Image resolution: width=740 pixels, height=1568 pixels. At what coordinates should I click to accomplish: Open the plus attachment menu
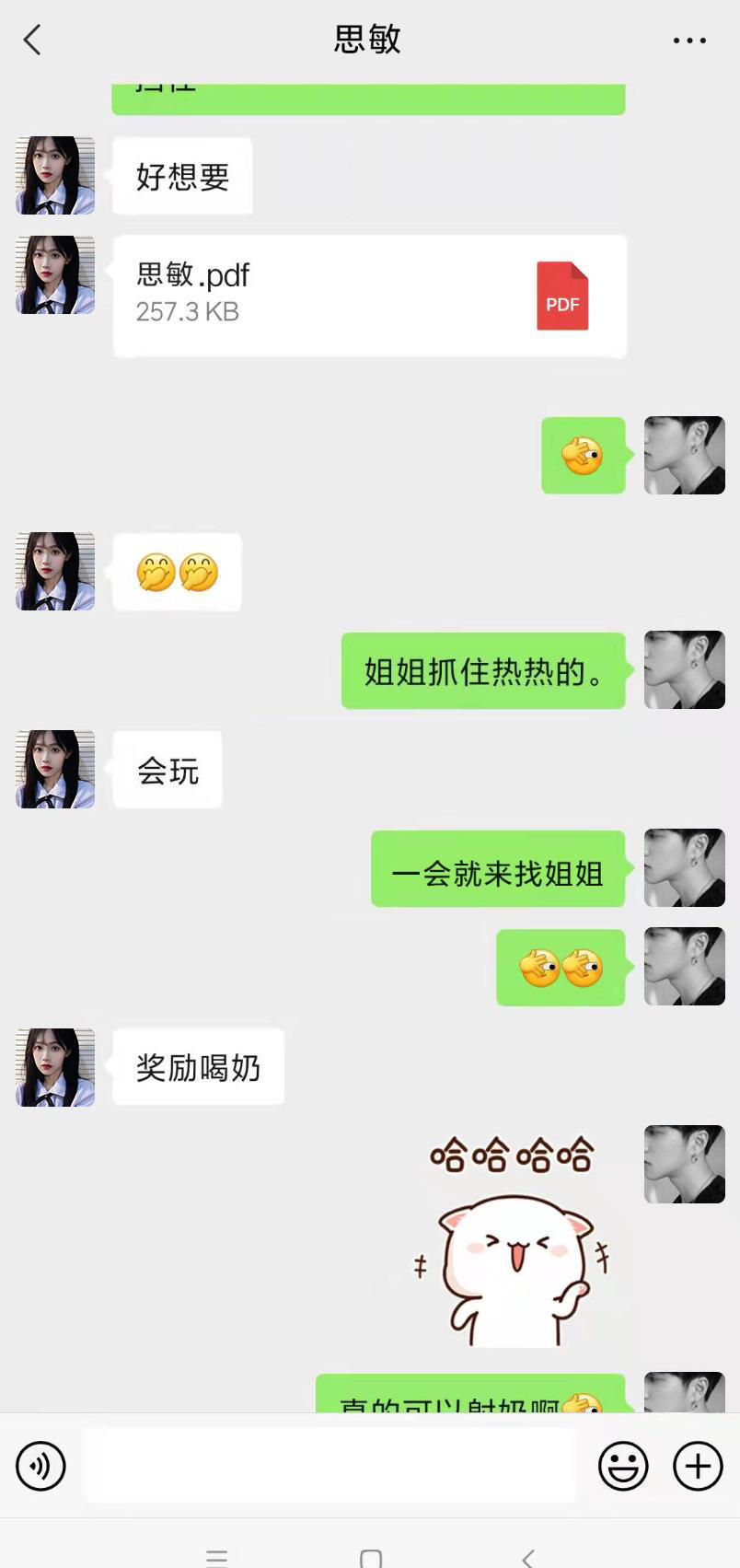[x=698, y=1465]
